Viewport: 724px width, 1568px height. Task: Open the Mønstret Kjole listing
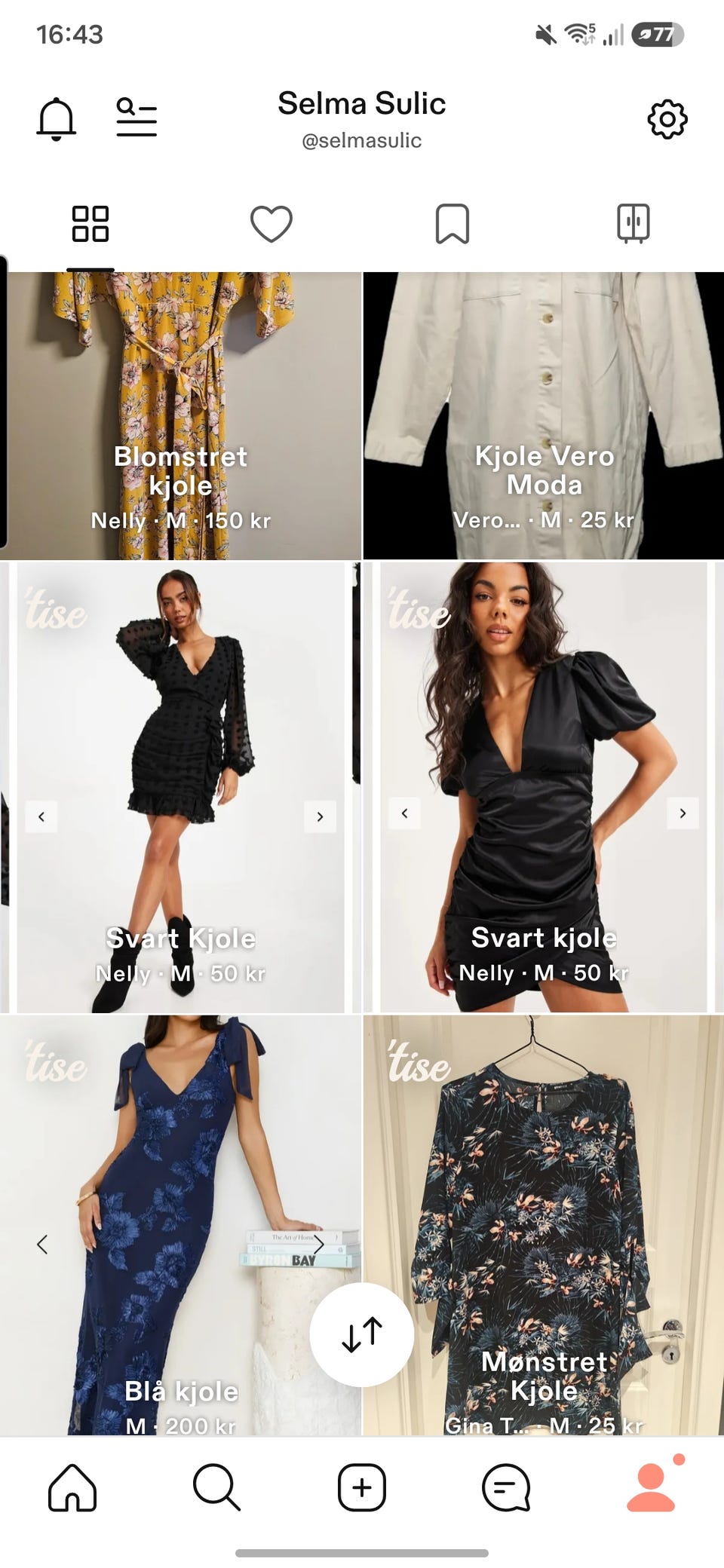click(544, 1225)
